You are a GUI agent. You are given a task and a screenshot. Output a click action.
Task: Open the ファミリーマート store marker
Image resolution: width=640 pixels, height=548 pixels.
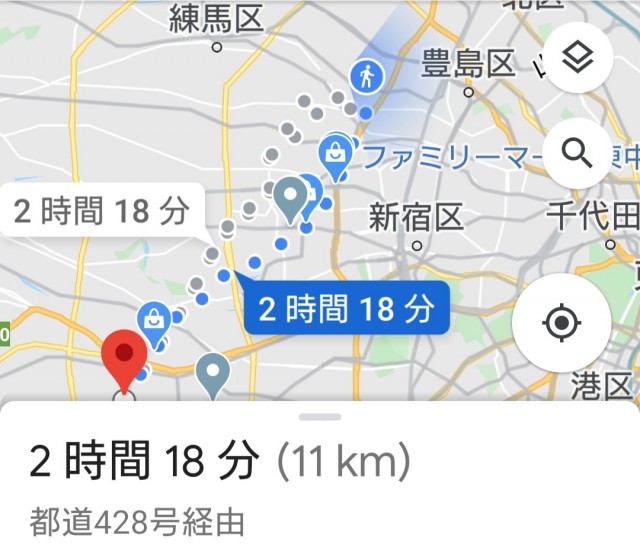pyautogui.click(x=334, y=155)
